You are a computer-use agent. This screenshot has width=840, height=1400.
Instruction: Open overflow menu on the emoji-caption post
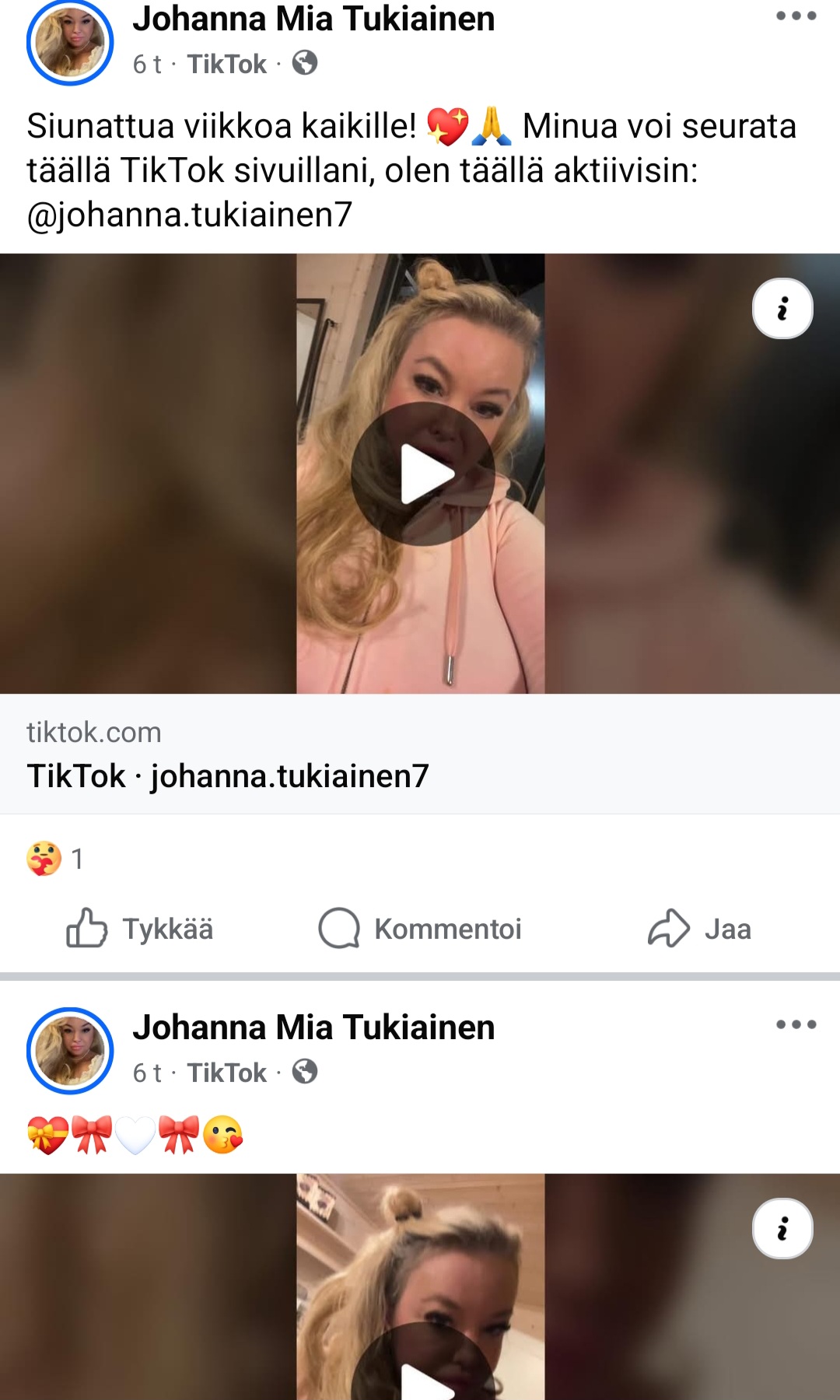796,1024
